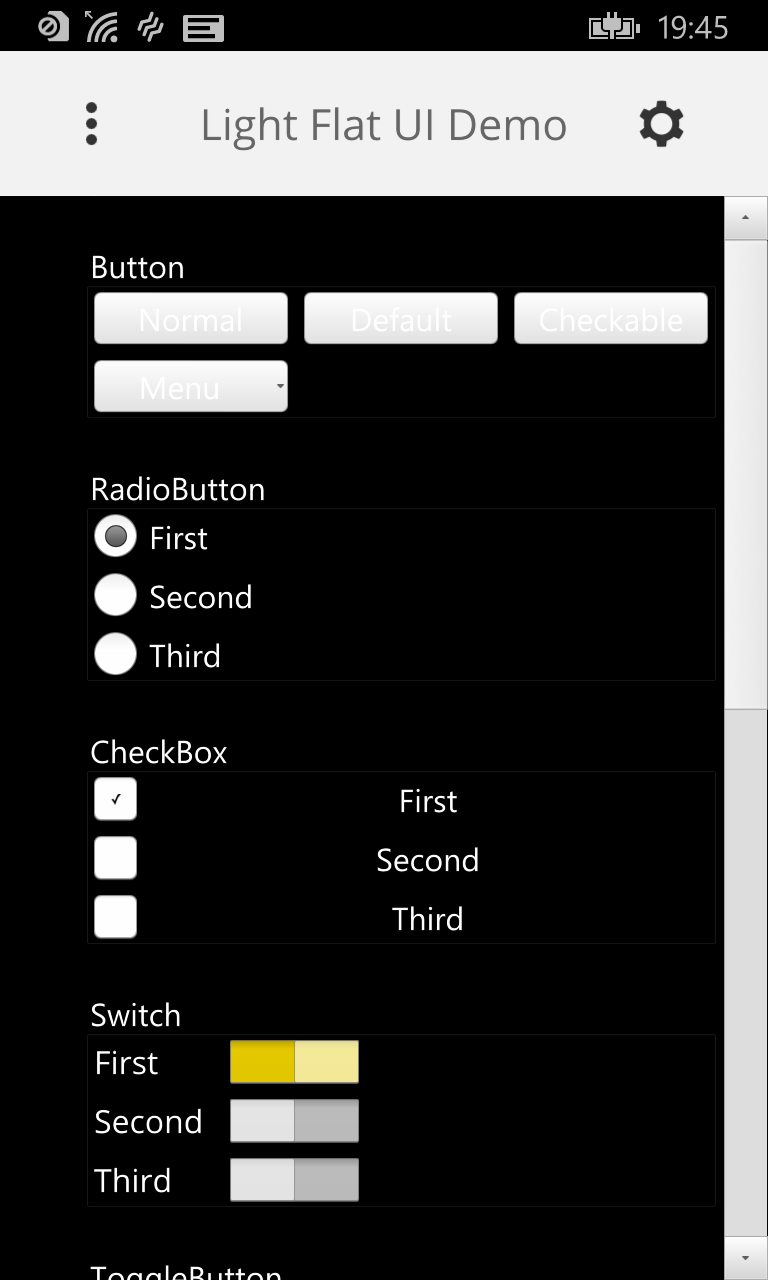Enable the Second switch
Screen dimensions: 768x1280
tap(294, 1121)
